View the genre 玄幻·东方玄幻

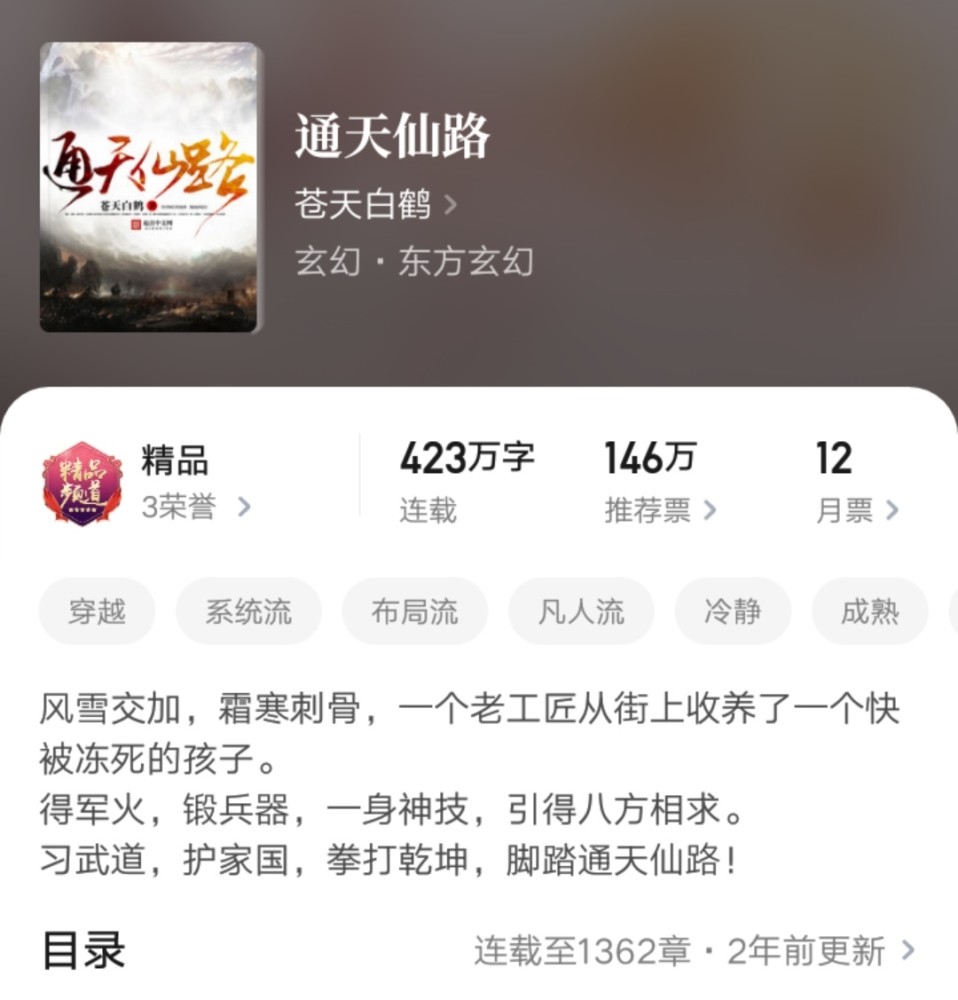(x=412, y=262)
